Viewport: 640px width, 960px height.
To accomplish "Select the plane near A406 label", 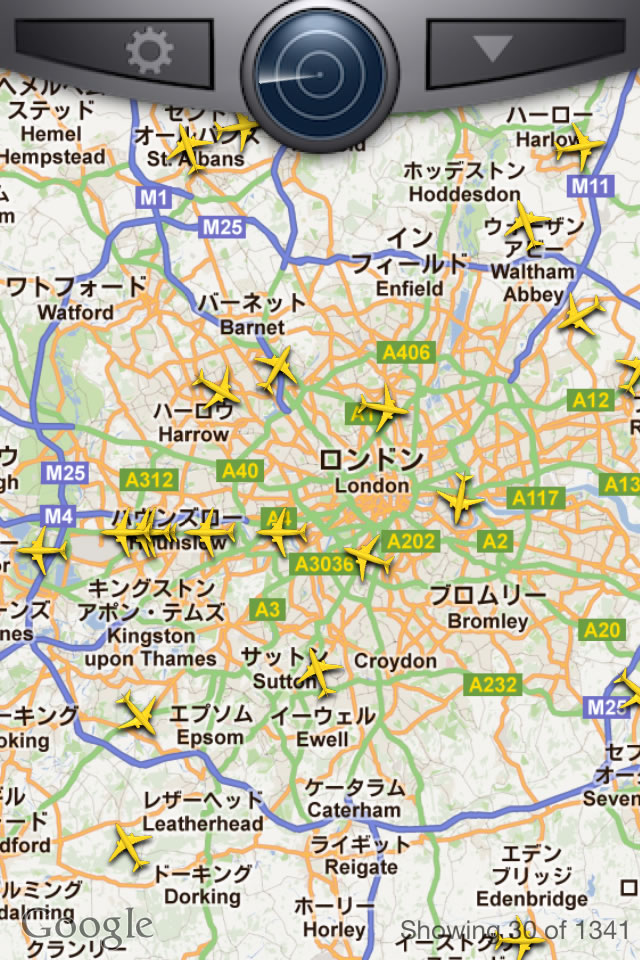I will (x=383, y=407).
